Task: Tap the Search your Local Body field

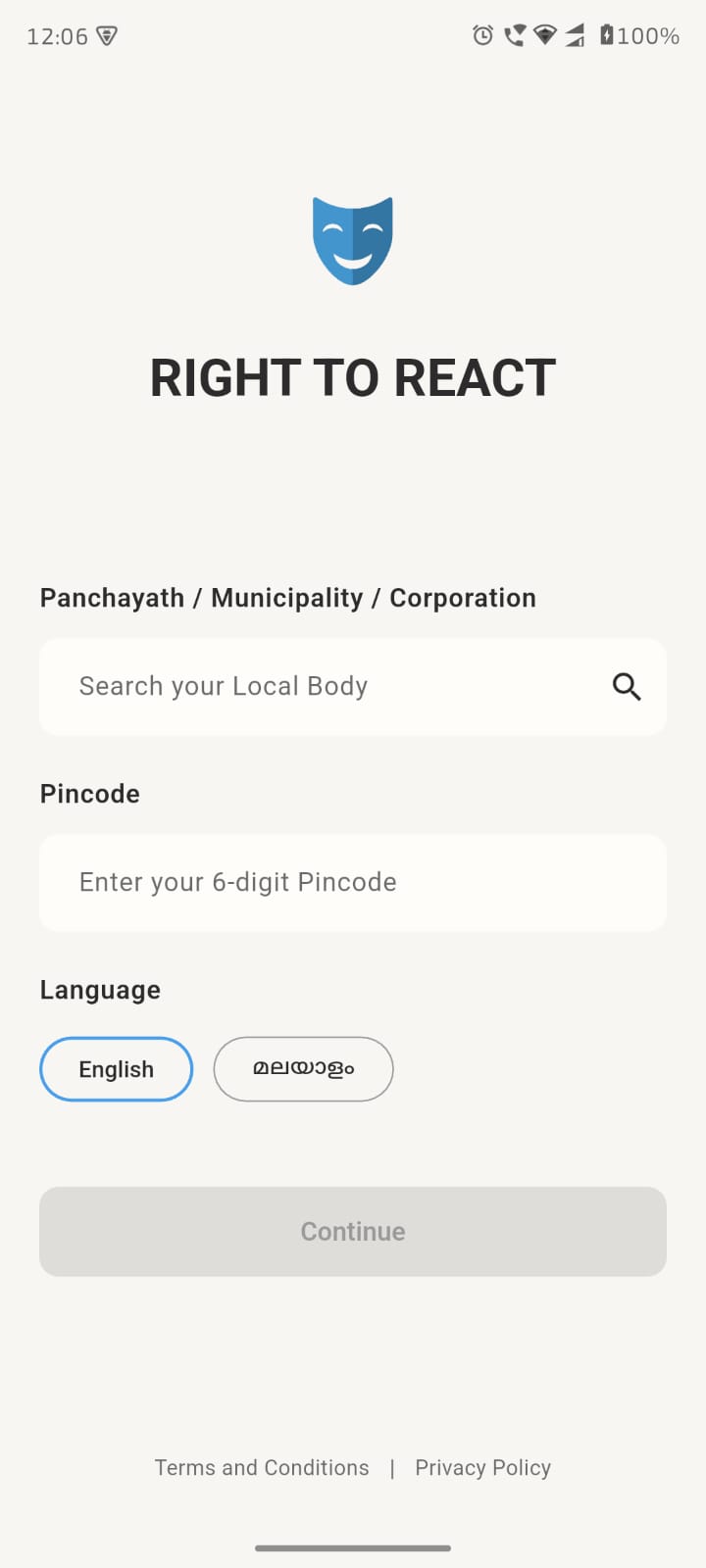Action: [x=324, y=686]
